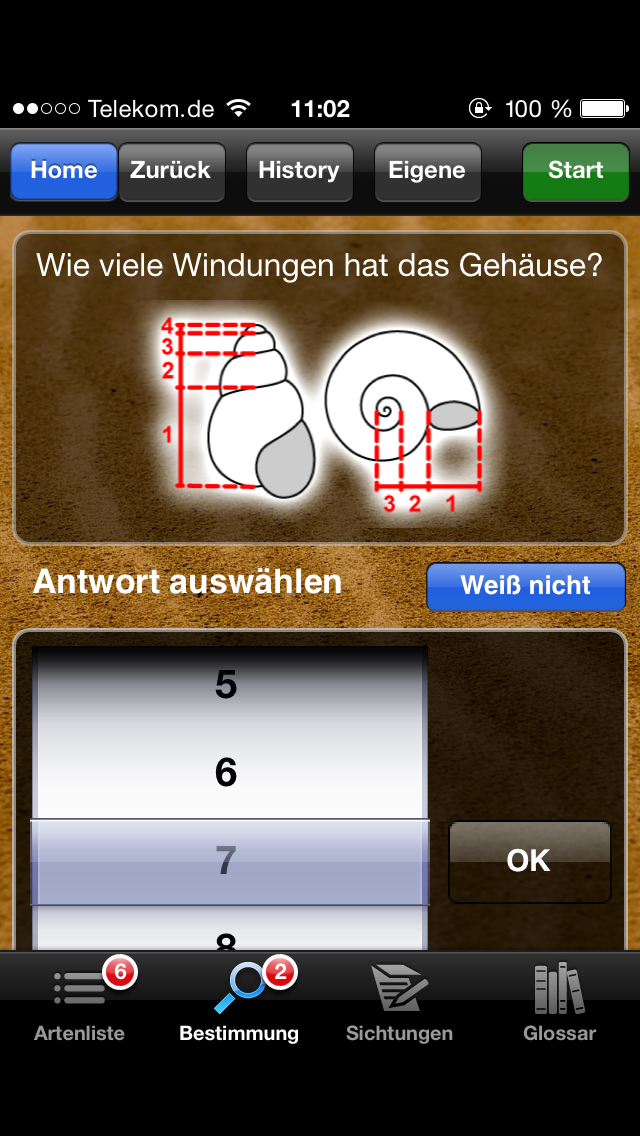Select value 6 in the picker

tap(227, 773)
